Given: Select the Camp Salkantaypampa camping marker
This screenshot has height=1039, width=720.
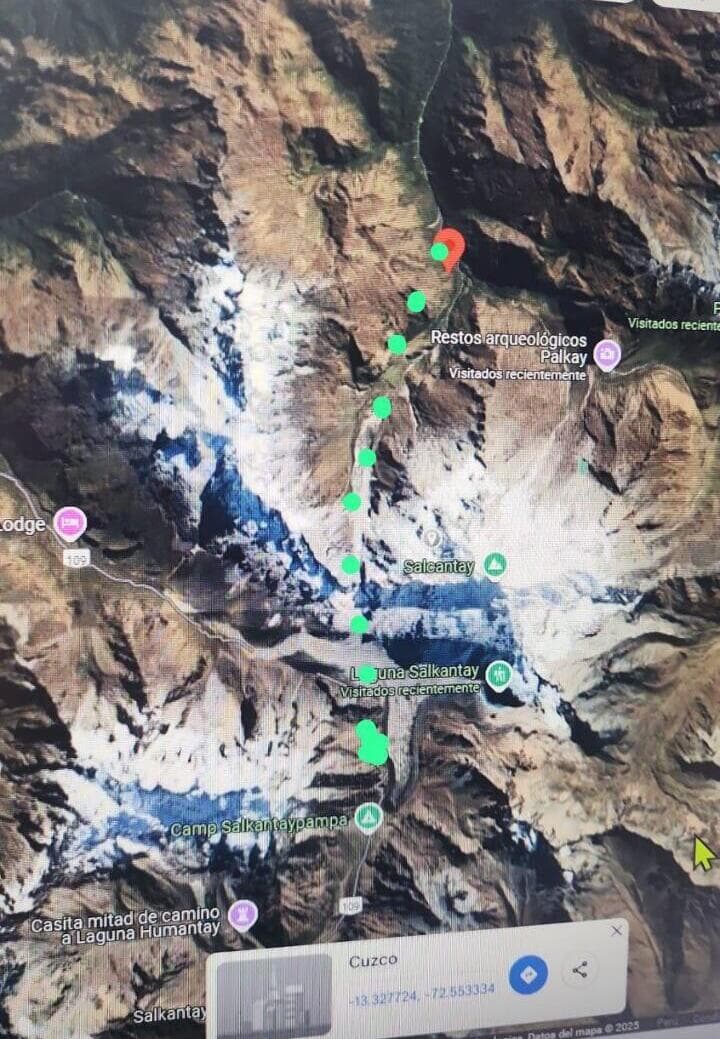Looking at the screenshot, I should point(369,818).
